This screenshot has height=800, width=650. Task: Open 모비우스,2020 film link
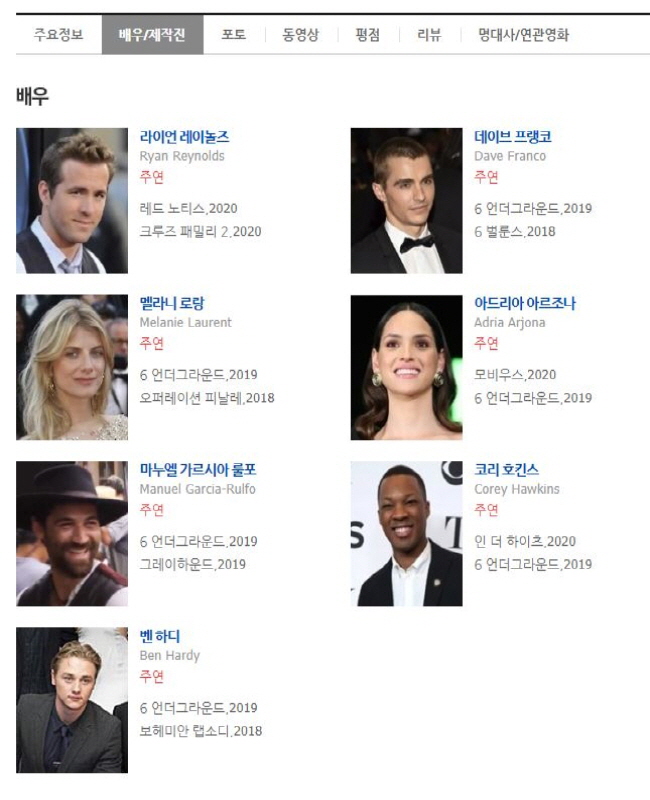tap(514, 375)
